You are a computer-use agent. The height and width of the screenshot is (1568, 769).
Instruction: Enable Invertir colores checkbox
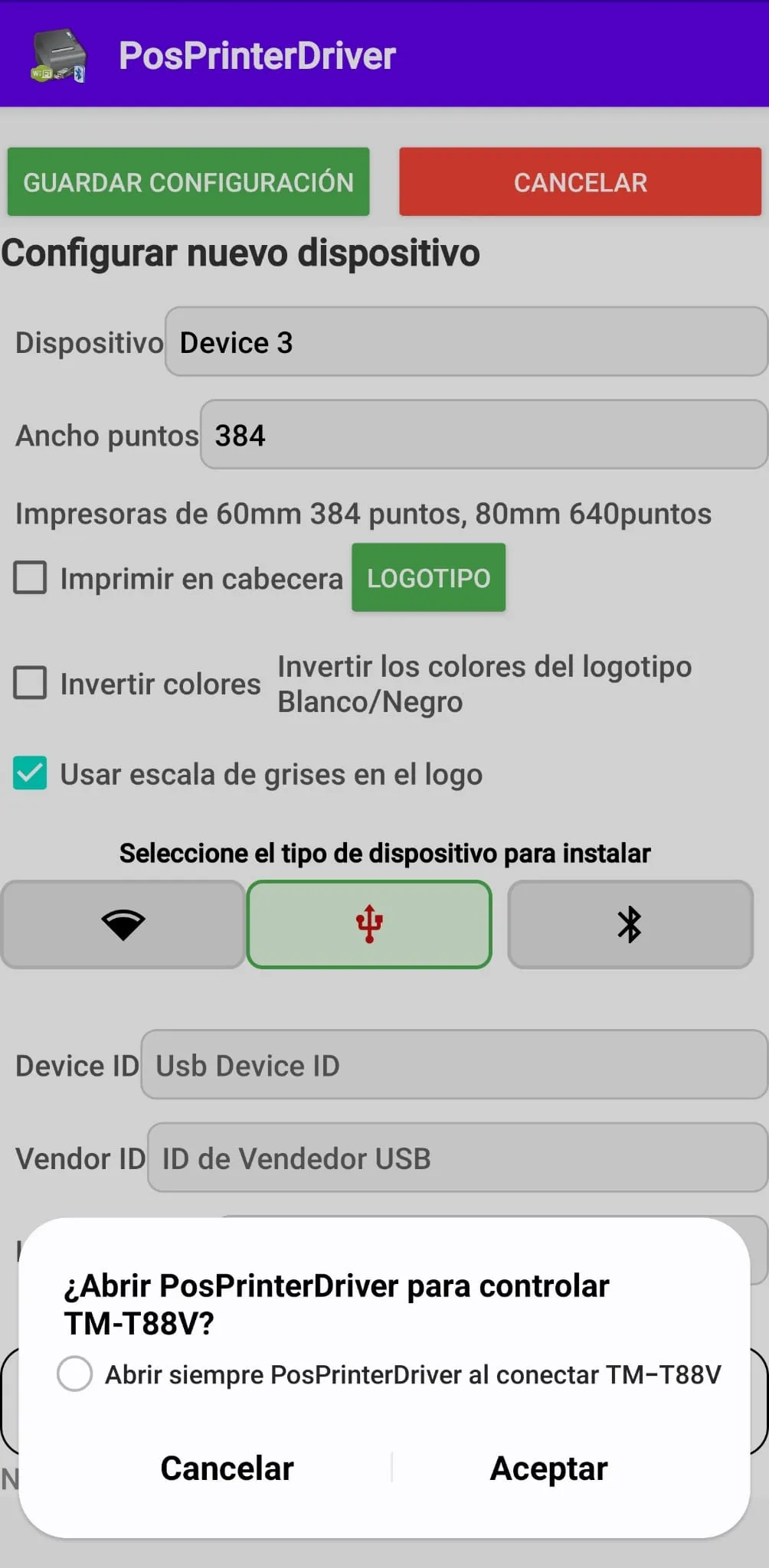[30, 683]
